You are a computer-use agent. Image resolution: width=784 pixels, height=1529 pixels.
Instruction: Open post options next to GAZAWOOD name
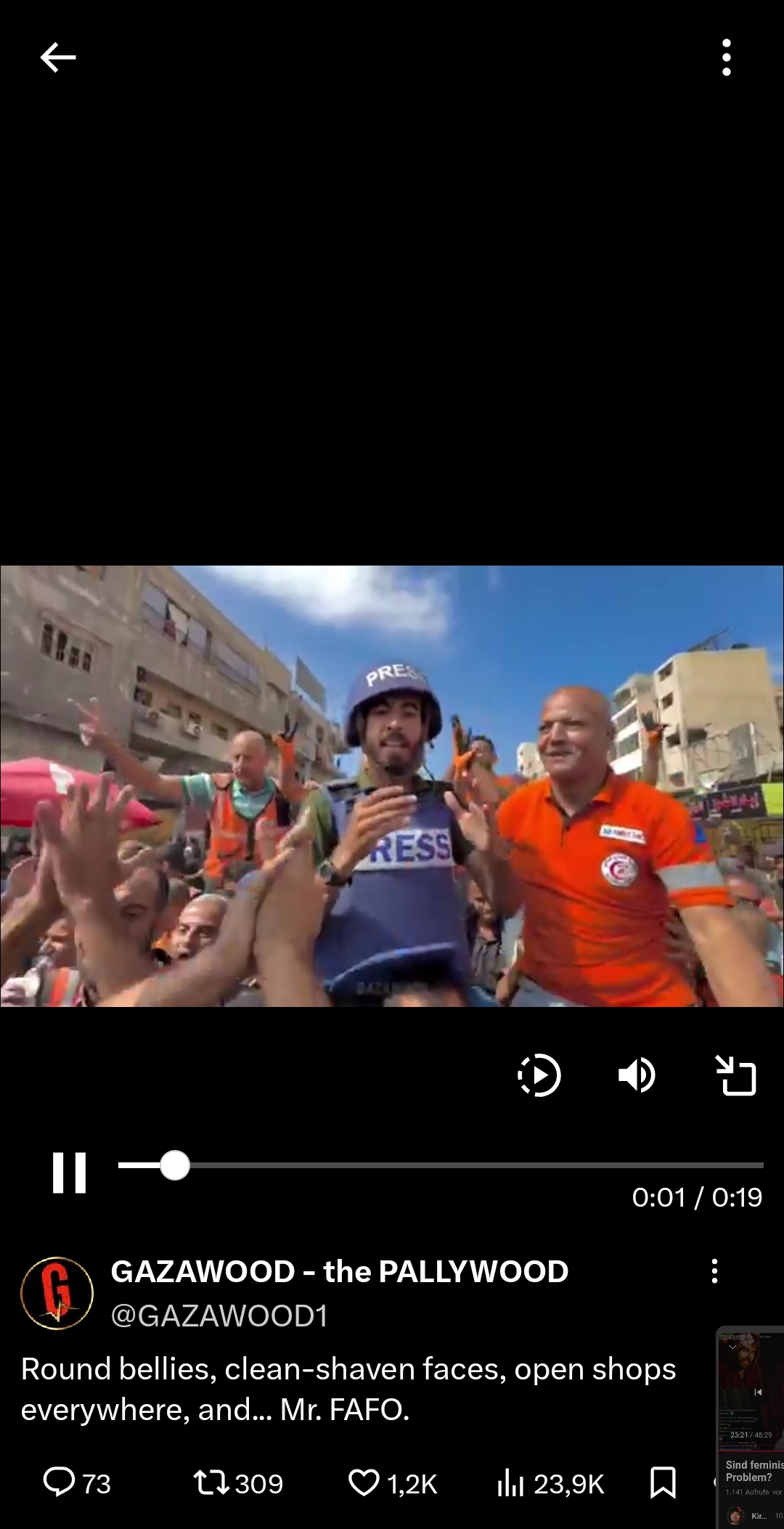[x=714, y=1271]
